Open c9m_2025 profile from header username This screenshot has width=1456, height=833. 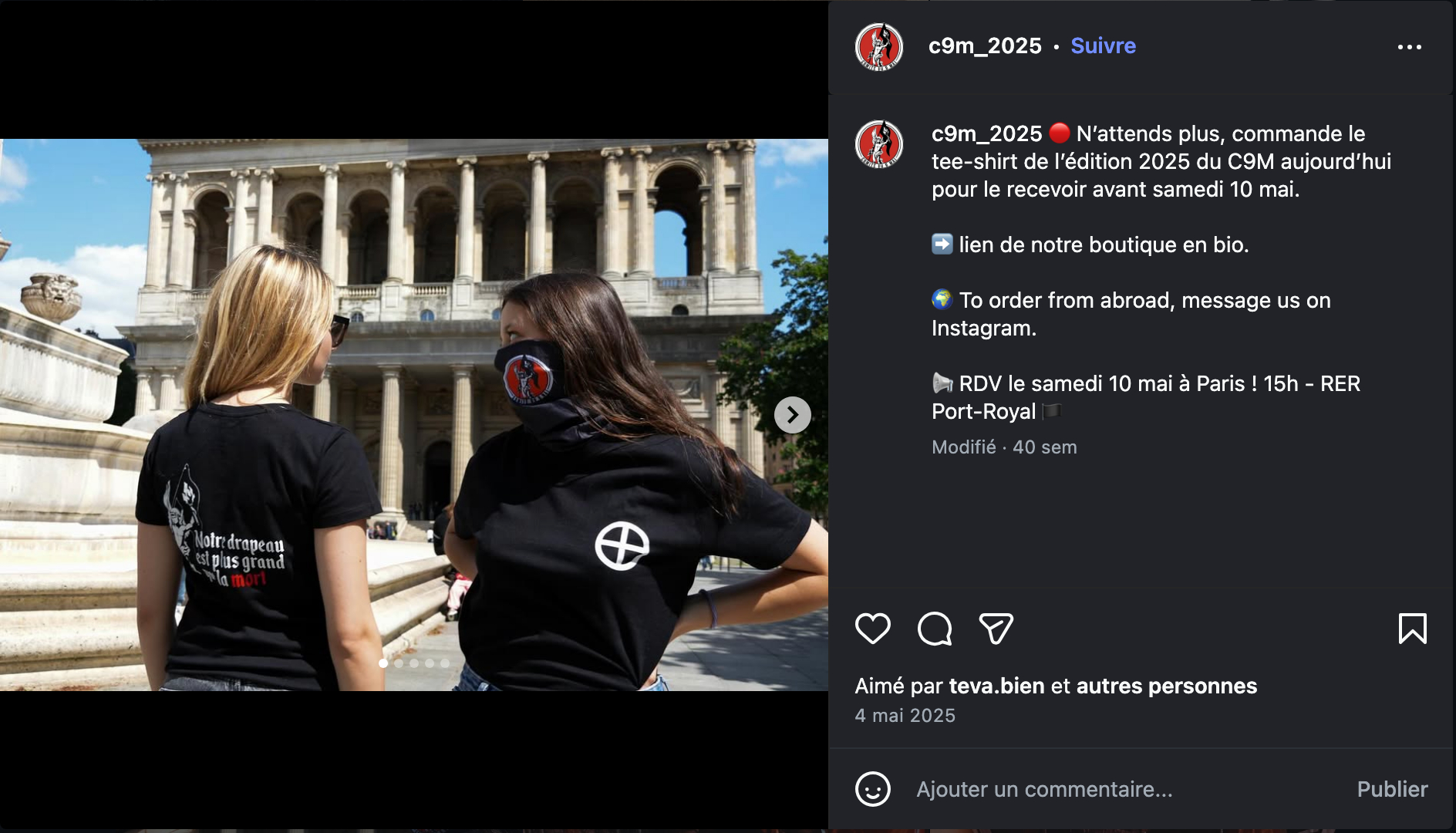coord(985,46)
